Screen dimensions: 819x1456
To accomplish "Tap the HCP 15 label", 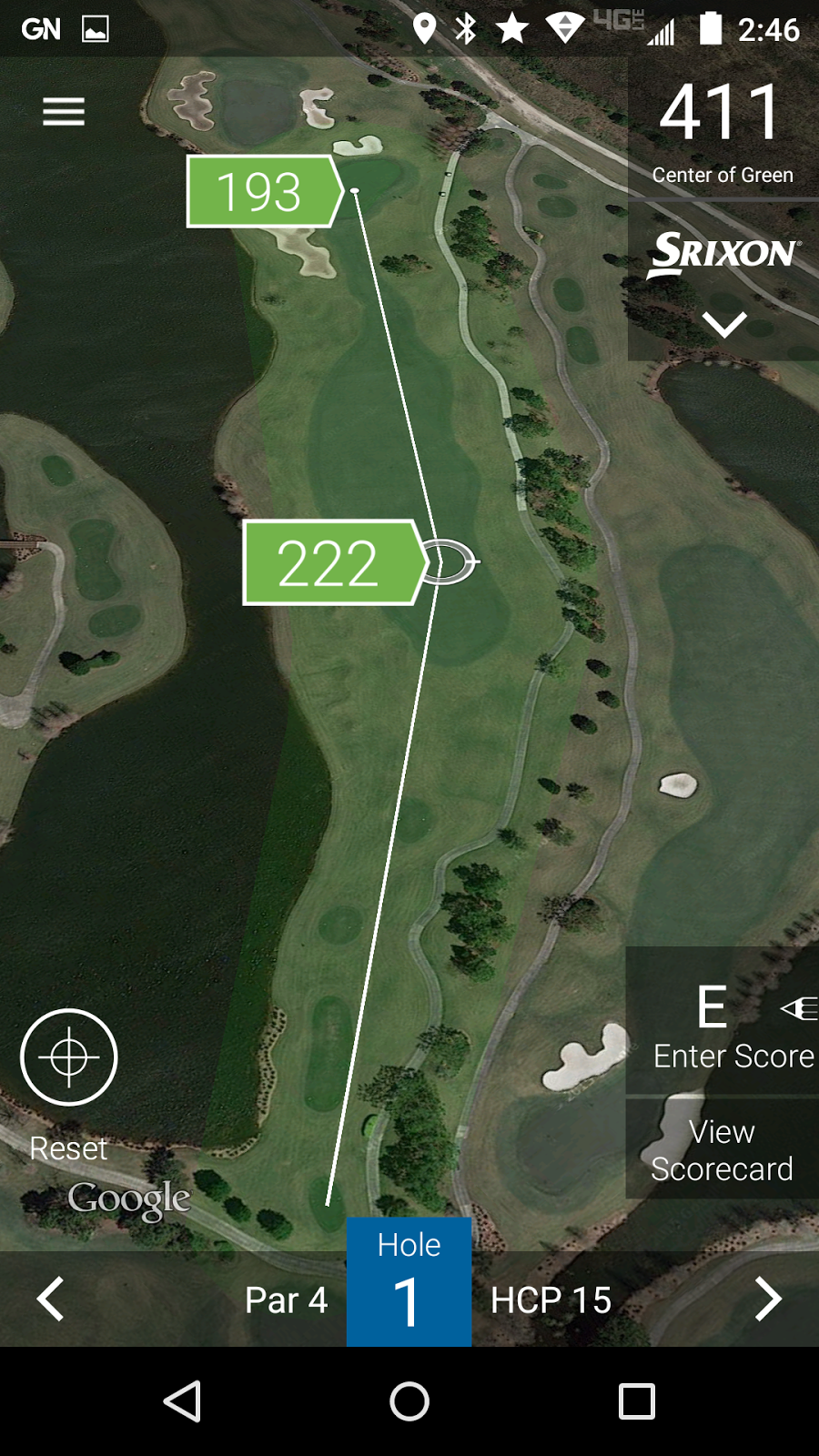I will [x=550, y=1299].
